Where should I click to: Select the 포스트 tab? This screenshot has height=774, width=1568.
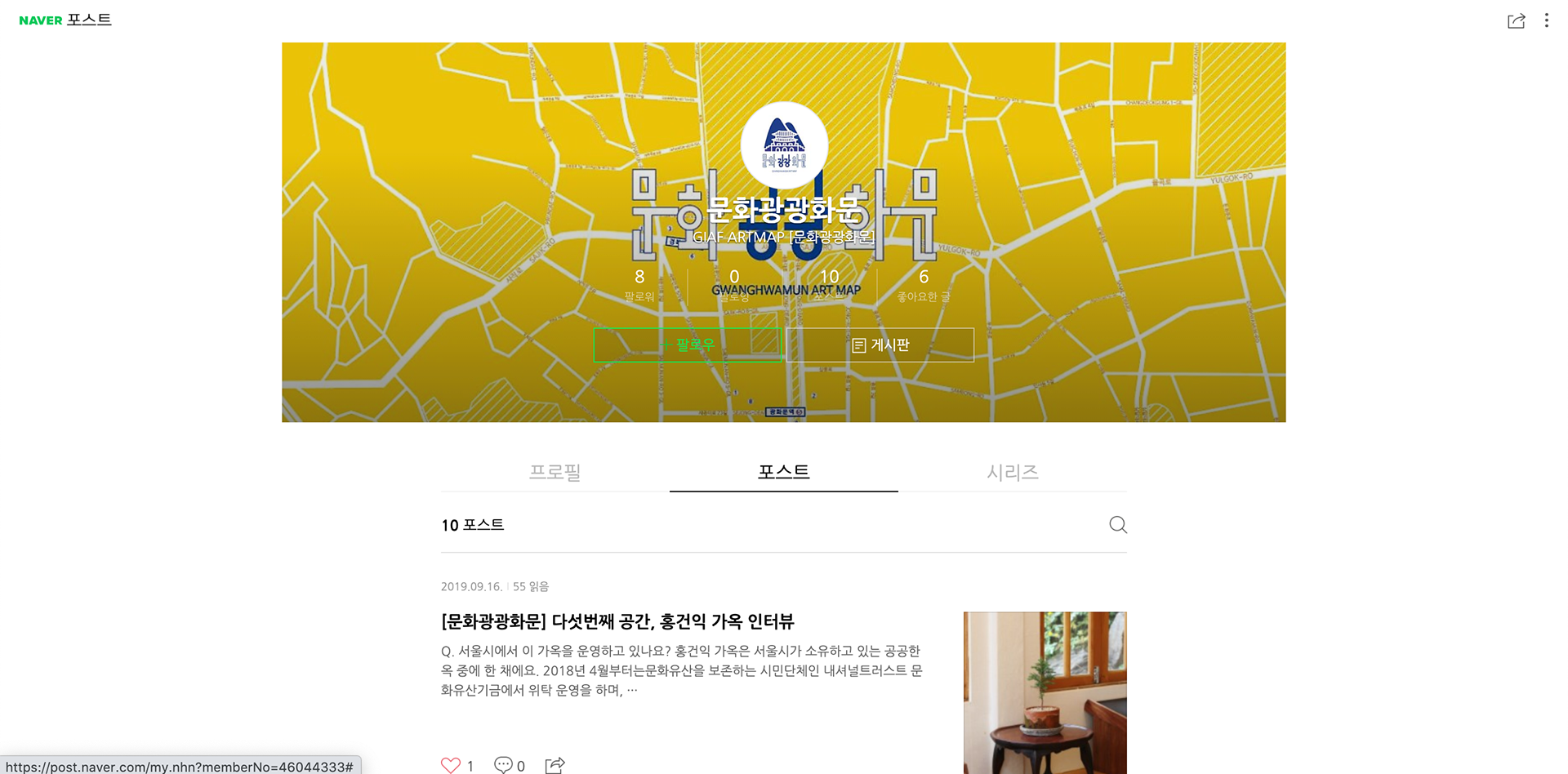(x=783, y=472)
